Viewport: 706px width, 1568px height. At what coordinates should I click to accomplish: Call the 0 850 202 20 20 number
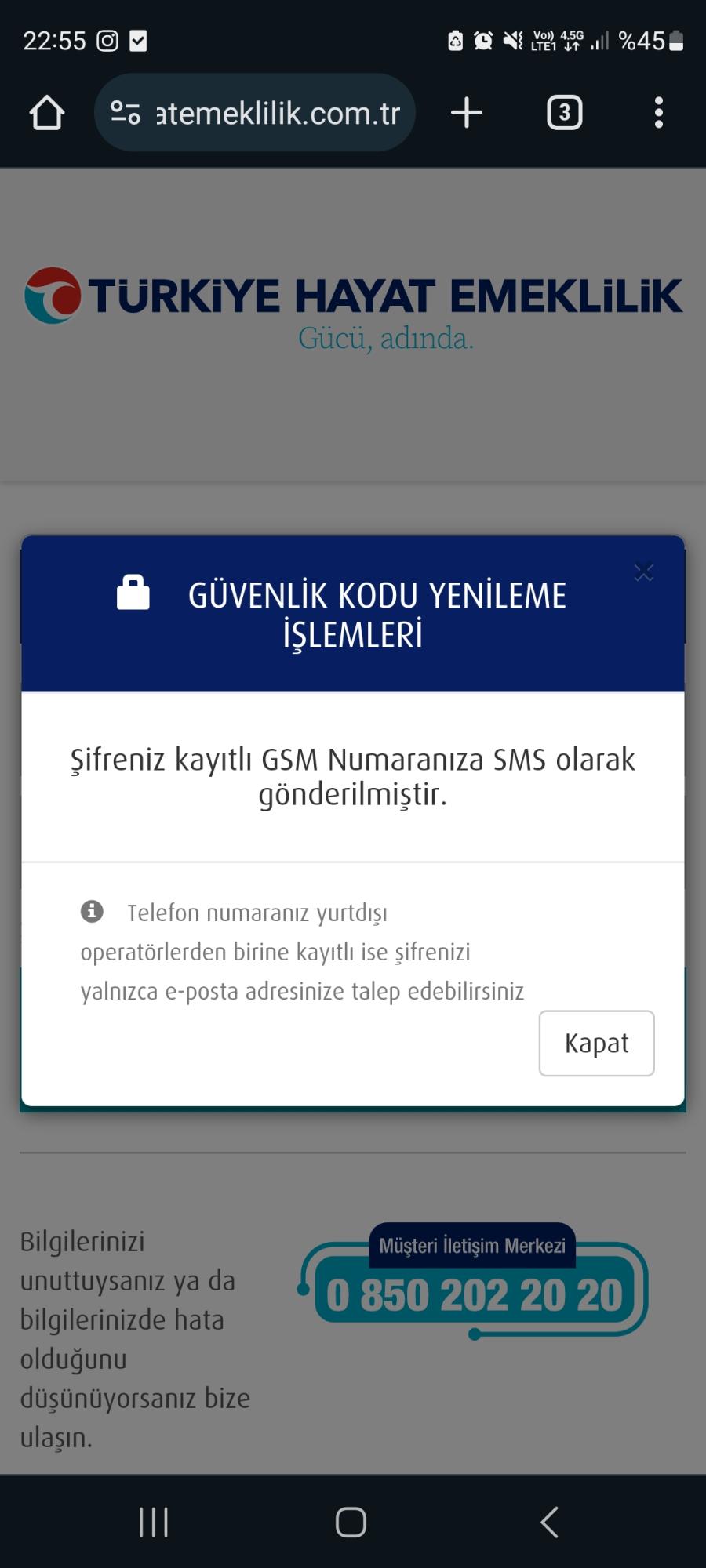pyautogui.click(x=471, y=1294)
